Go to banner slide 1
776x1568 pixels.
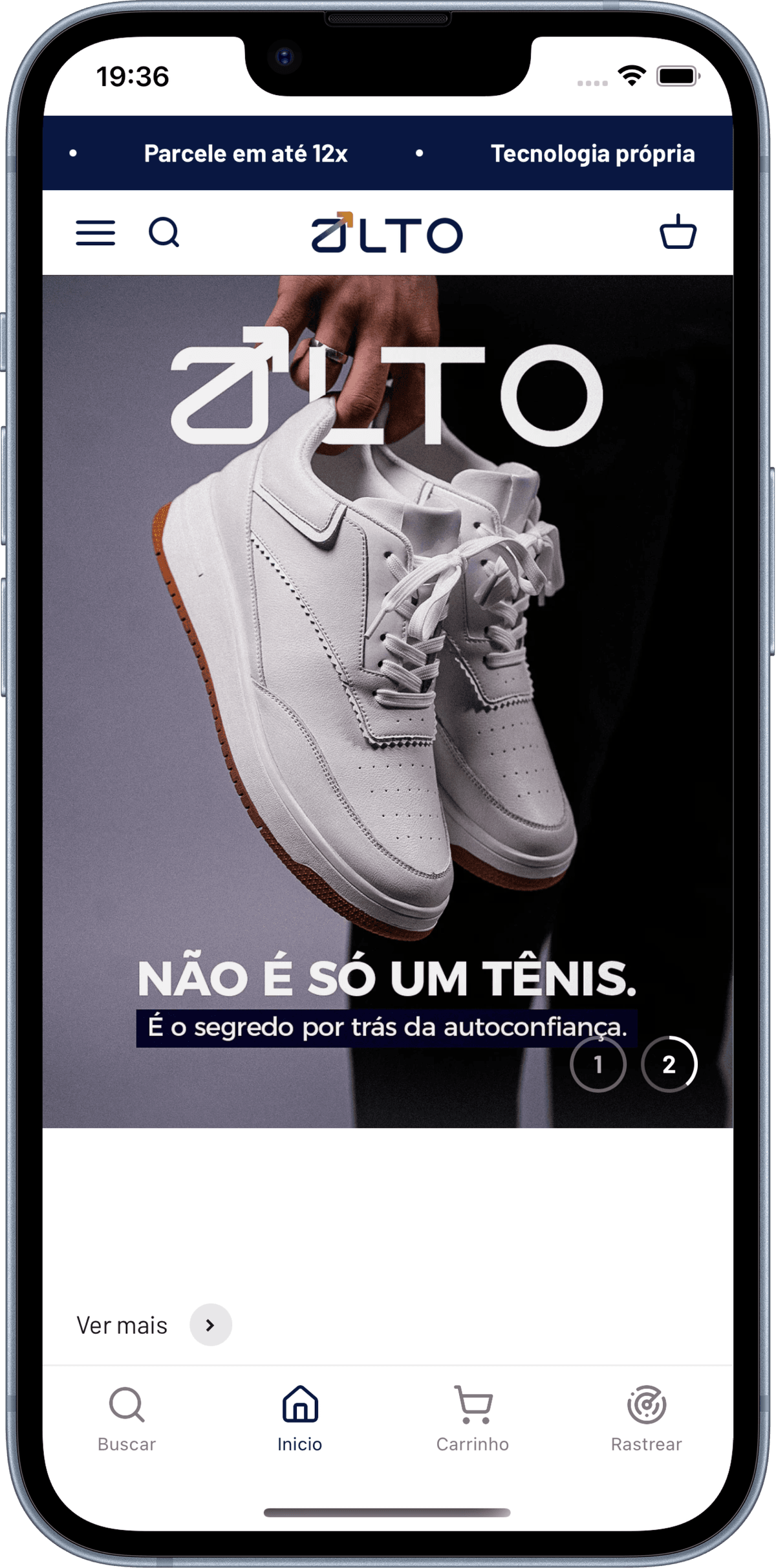[598, 1064]
